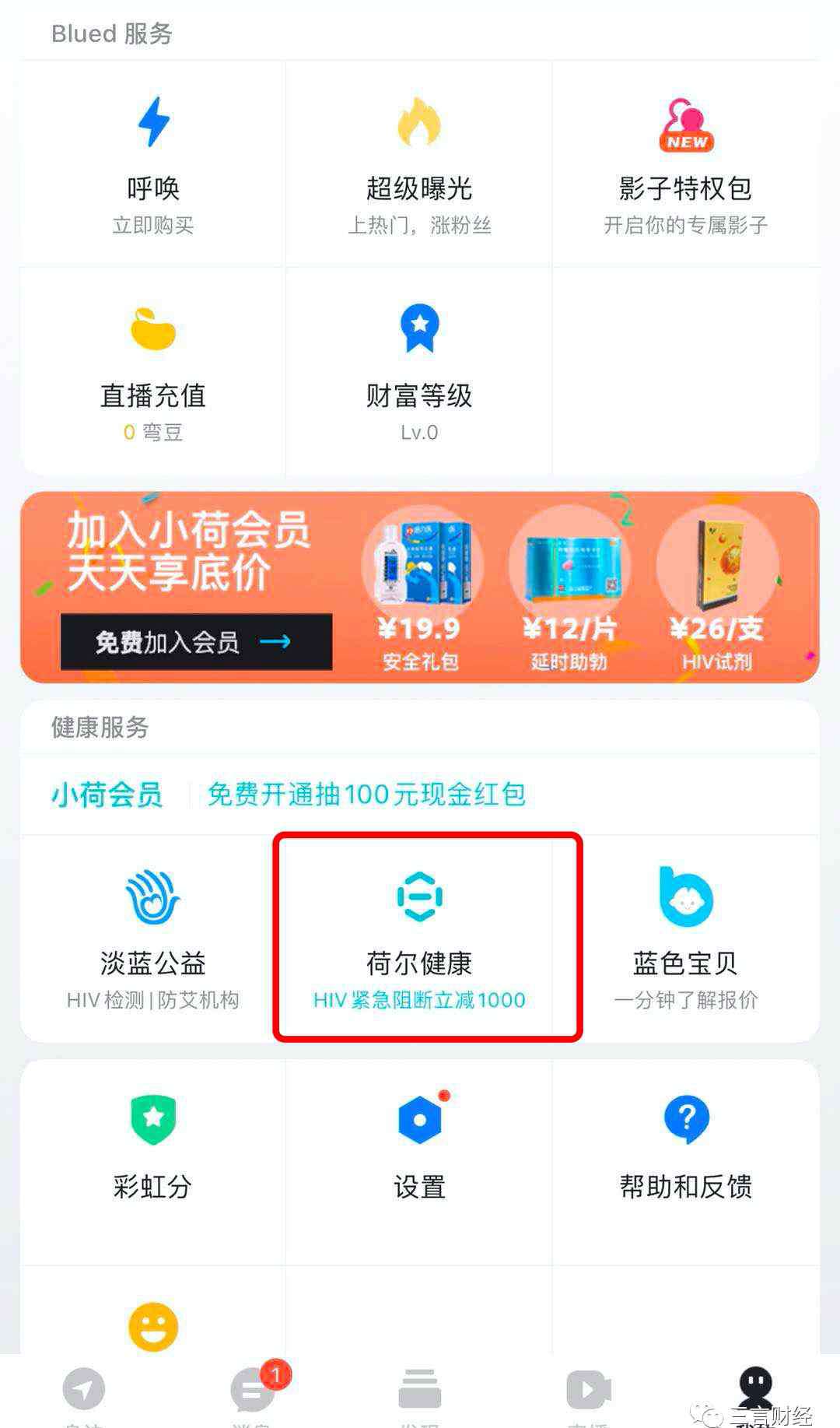Check your 彩虹分 score
Image resolution: width=840 pixels, height=1428 pixels.
click(153, 1148)
